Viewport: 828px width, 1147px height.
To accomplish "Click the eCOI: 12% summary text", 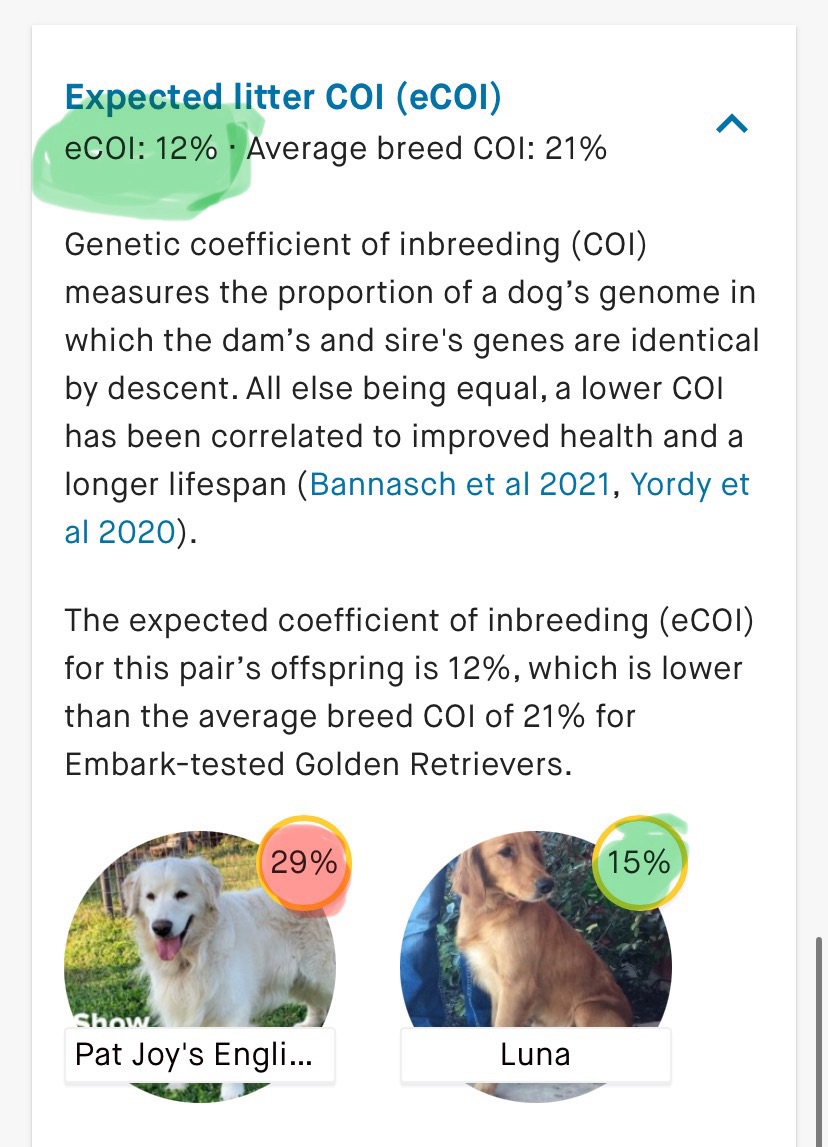I will tap(139, 150).
